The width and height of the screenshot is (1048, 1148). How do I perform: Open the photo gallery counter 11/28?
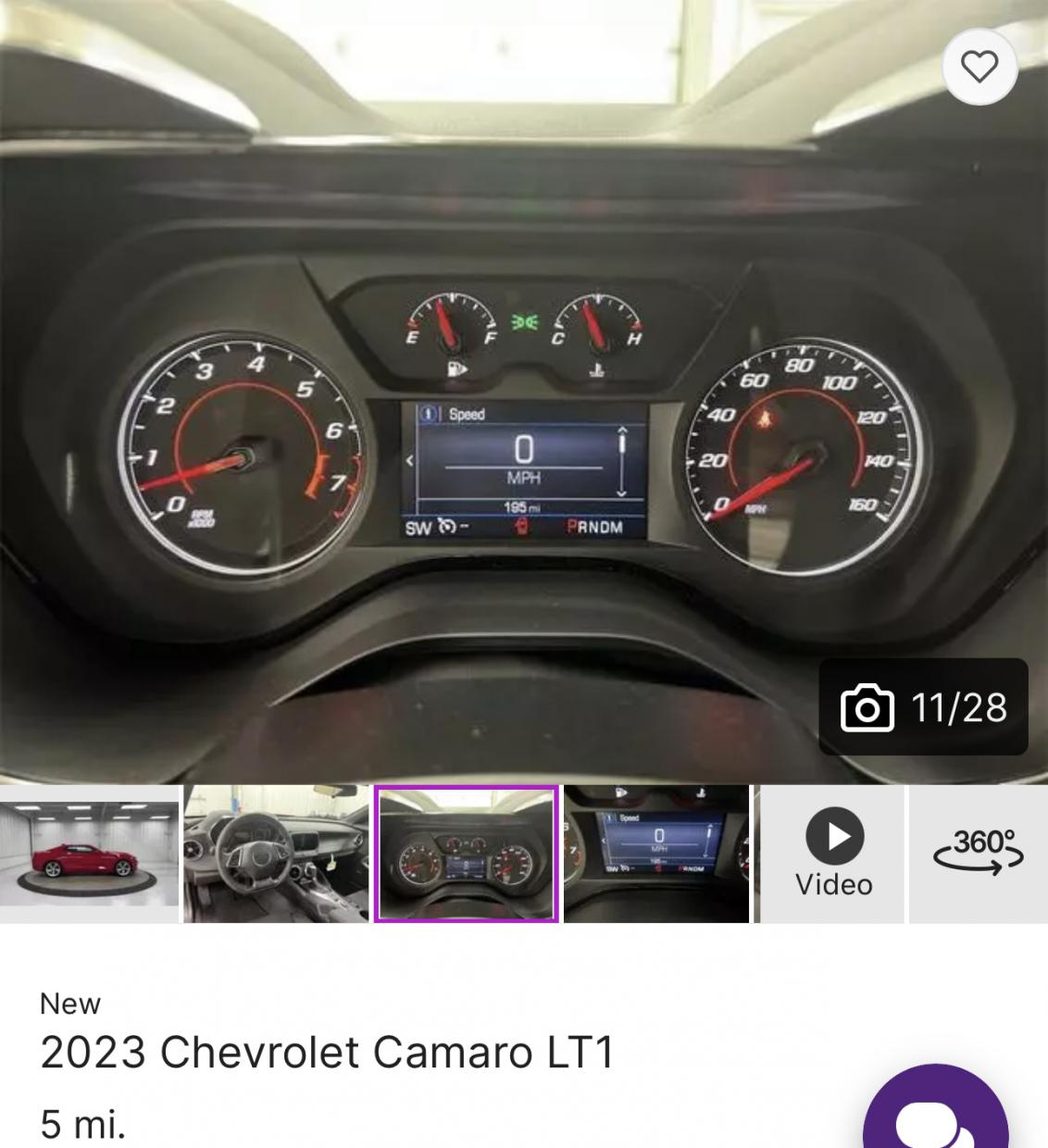point(923,707)
